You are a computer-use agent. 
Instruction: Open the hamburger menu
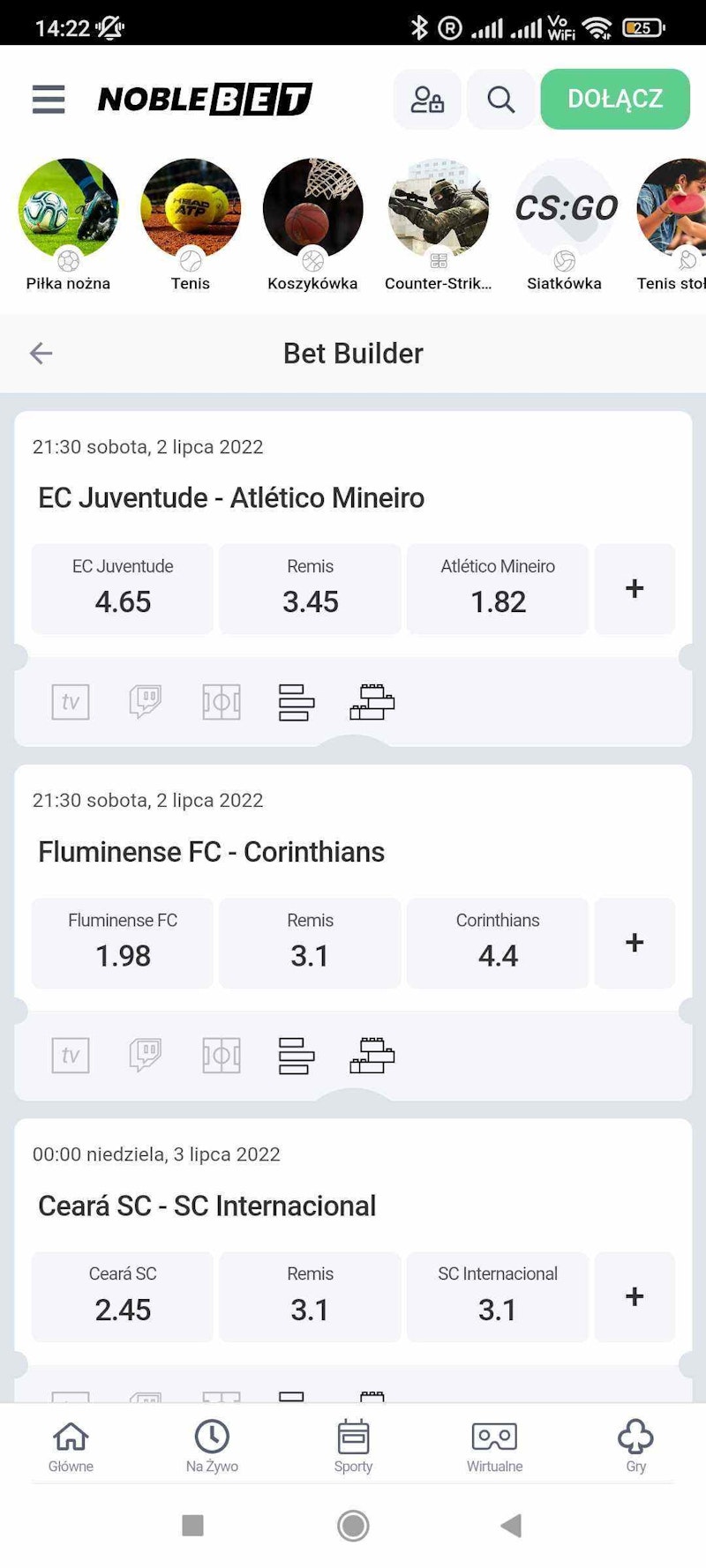tap(49, 99)
